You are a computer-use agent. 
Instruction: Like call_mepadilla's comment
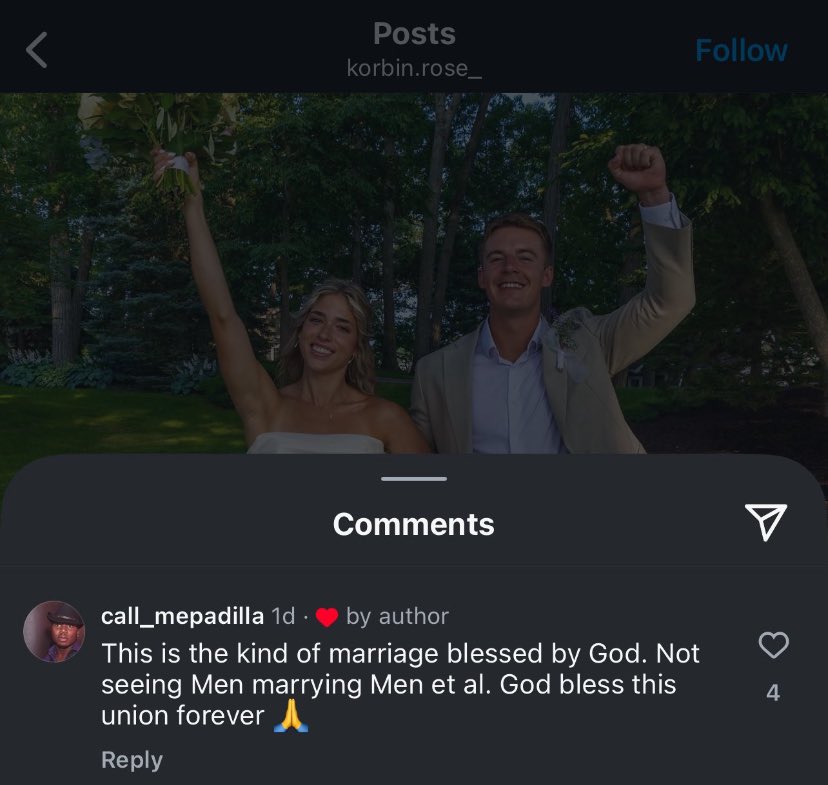[774, 645]
